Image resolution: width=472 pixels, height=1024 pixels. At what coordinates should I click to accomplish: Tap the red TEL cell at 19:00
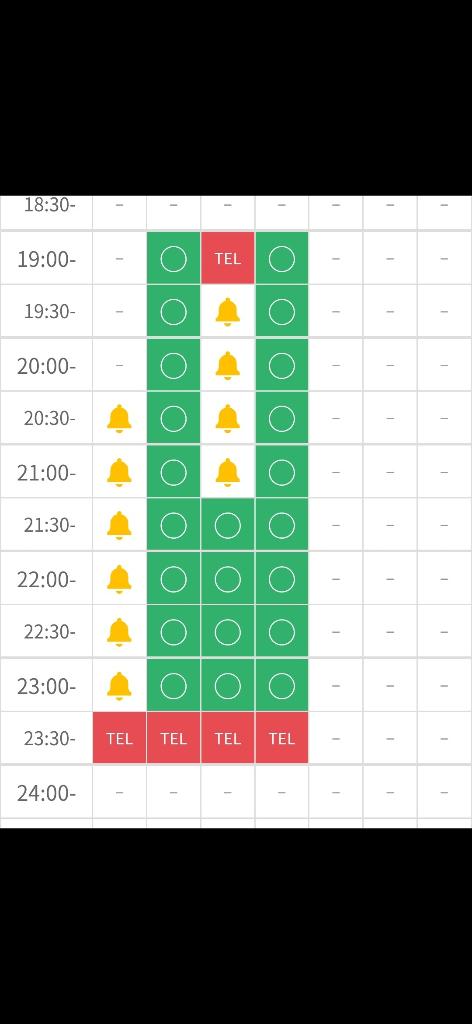coord(227,259)
